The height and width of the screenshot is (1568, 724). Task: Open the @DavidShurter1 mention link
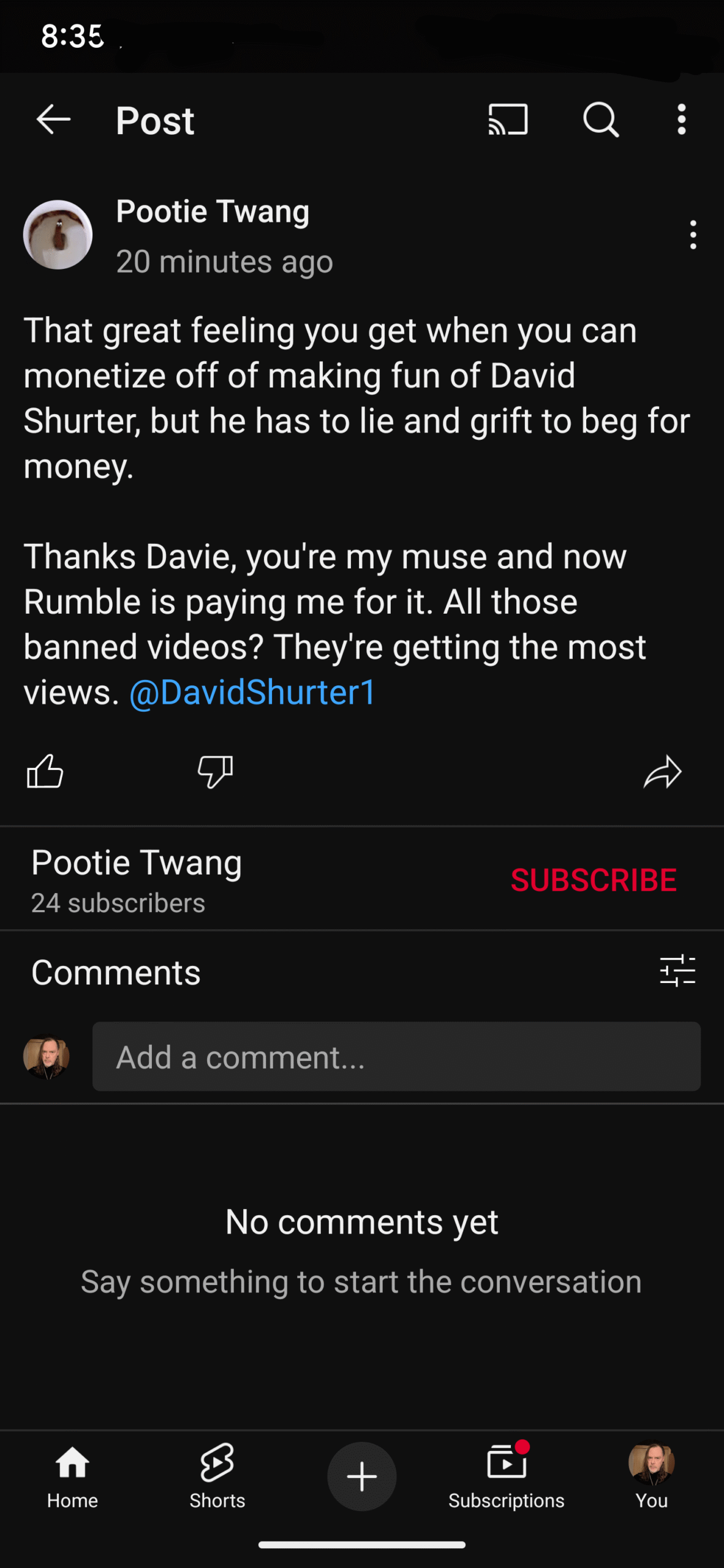point(252,693)
